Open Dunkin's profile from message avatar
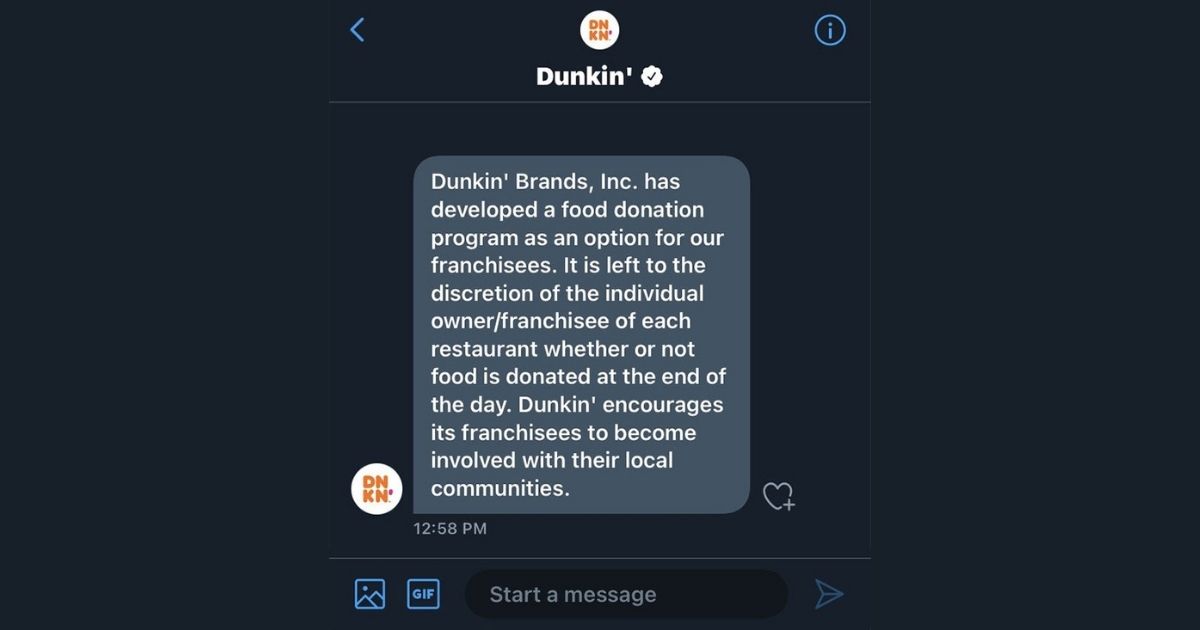This screenshot has height=630, width=1200. pyautogui.click(x=376, y=489)
